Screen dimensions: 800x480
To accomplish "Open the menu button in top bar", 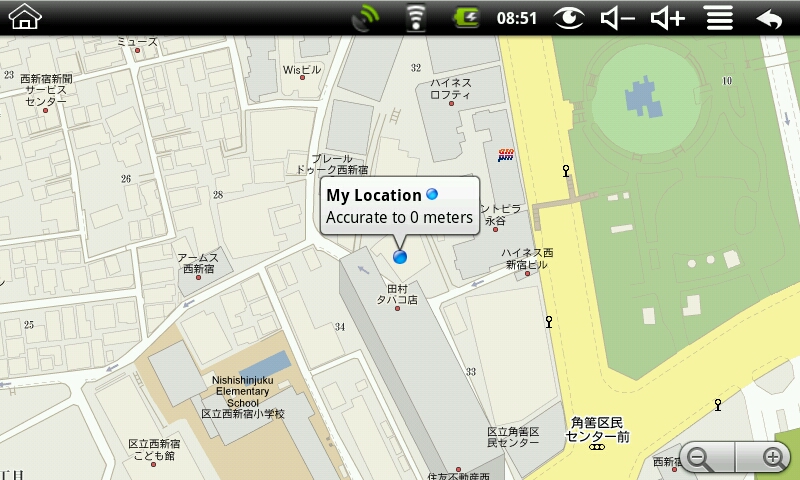I will (718, 18).
